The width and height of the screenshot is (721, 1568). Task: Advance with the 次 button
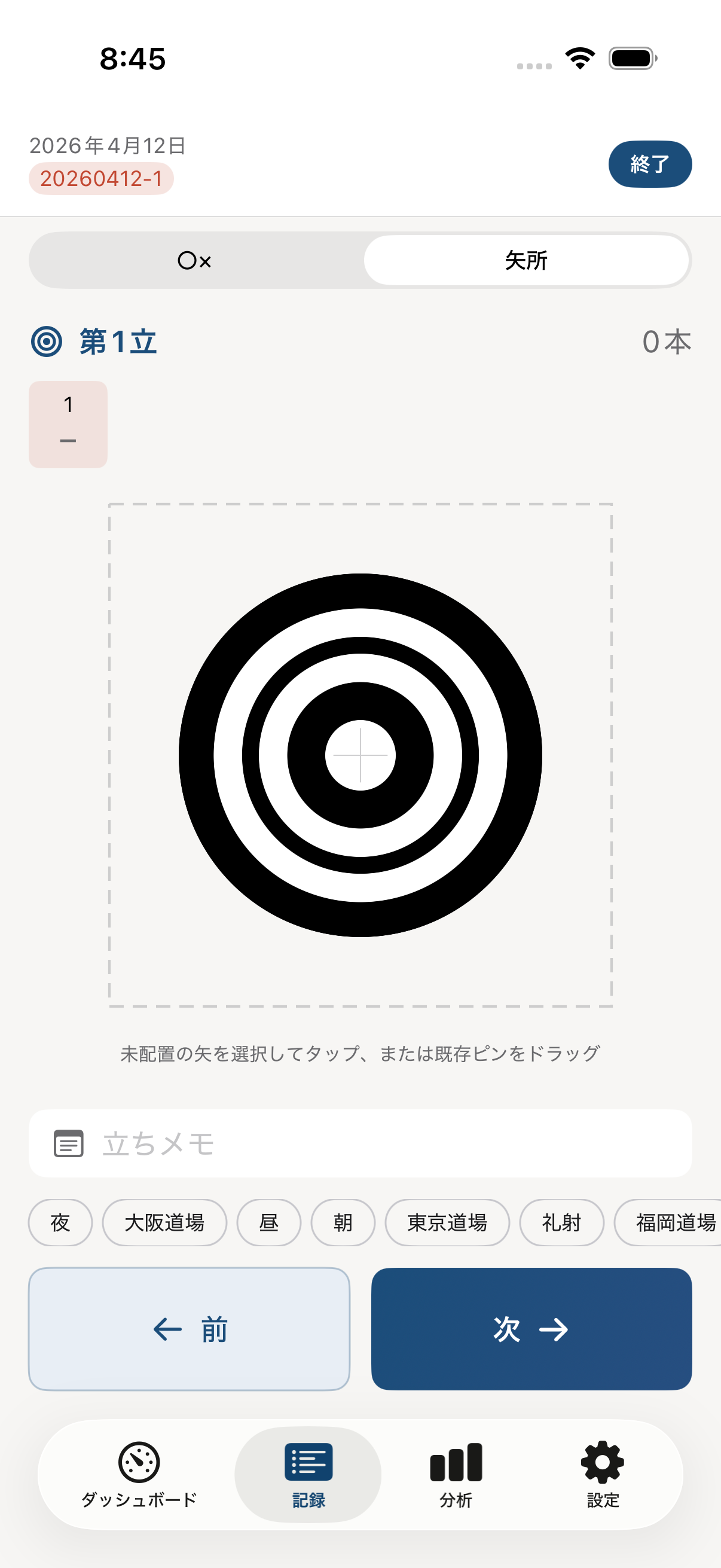tap(531, 1329)
